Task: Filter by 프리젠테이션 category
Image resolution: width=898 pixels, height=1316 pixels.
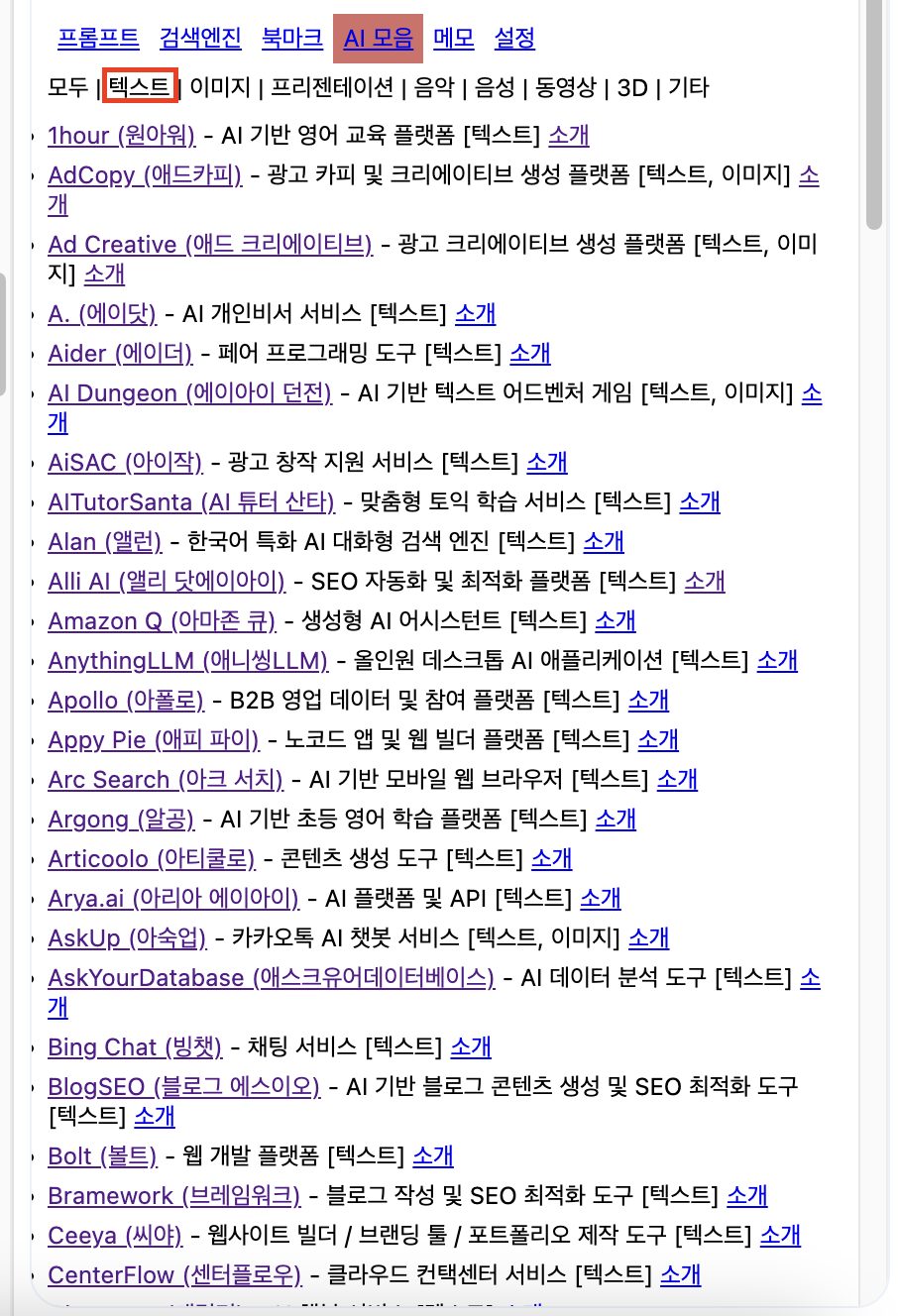Action: coord(332,87)
